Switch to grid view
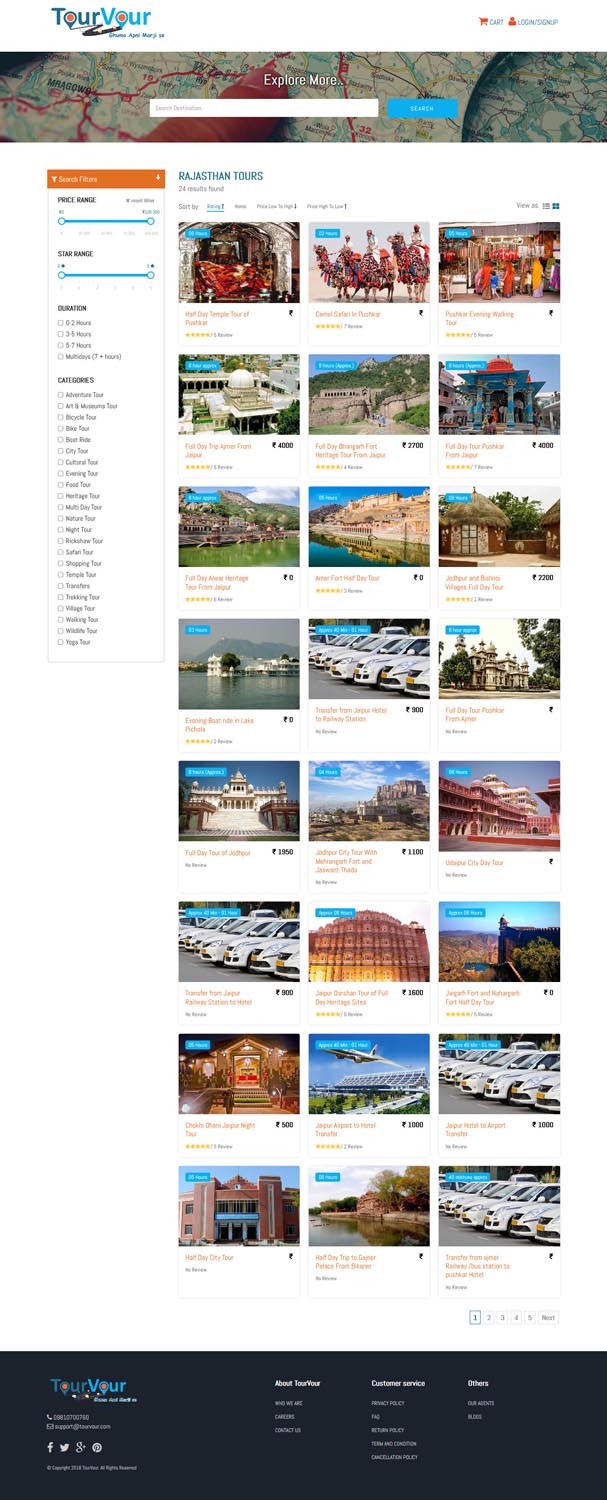The width and height of the screenshot is (607, 1500). [556, 206]
